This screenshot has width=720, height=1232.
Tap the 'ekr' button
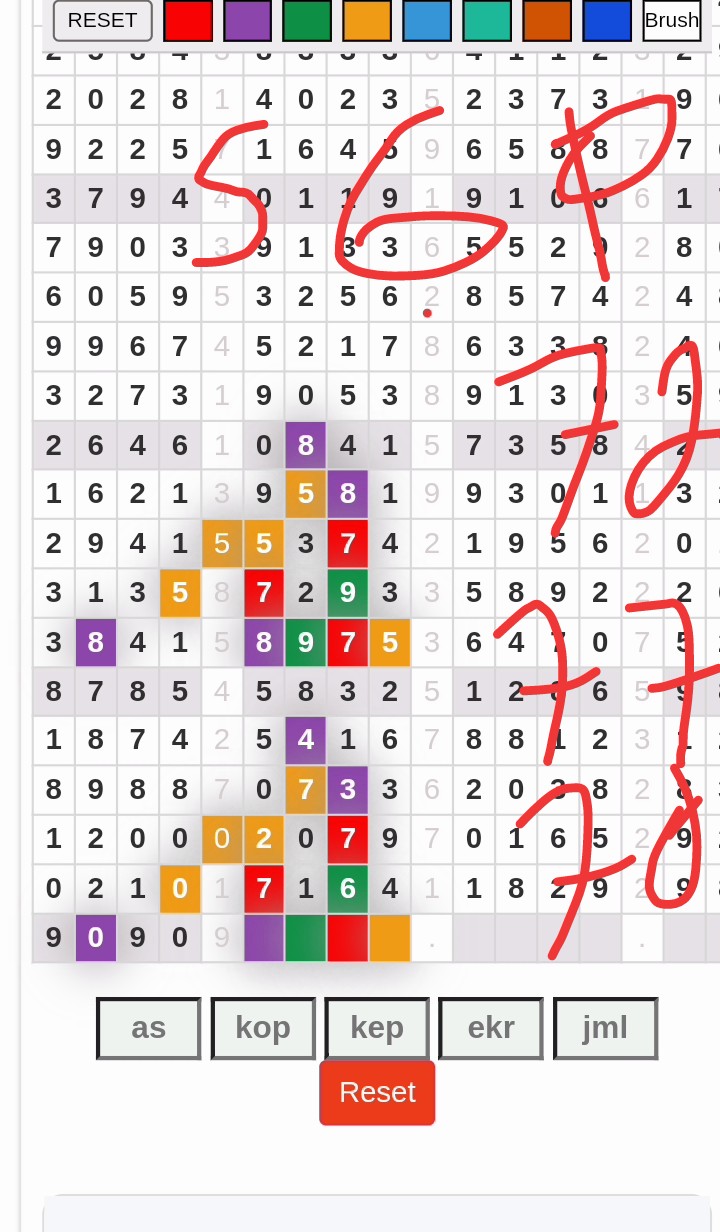(x=491, y=1028)
